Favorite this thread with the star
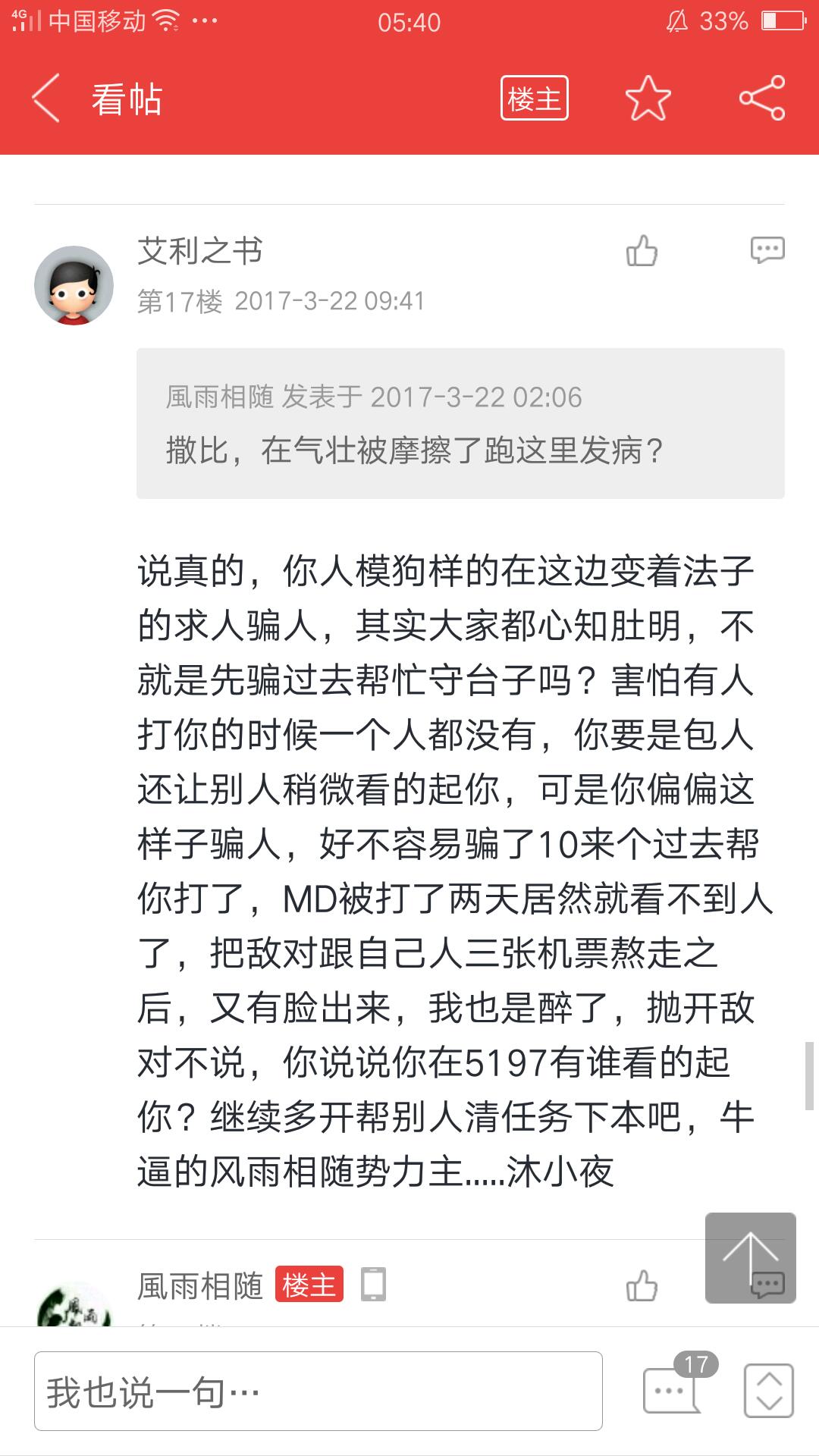 648,99
